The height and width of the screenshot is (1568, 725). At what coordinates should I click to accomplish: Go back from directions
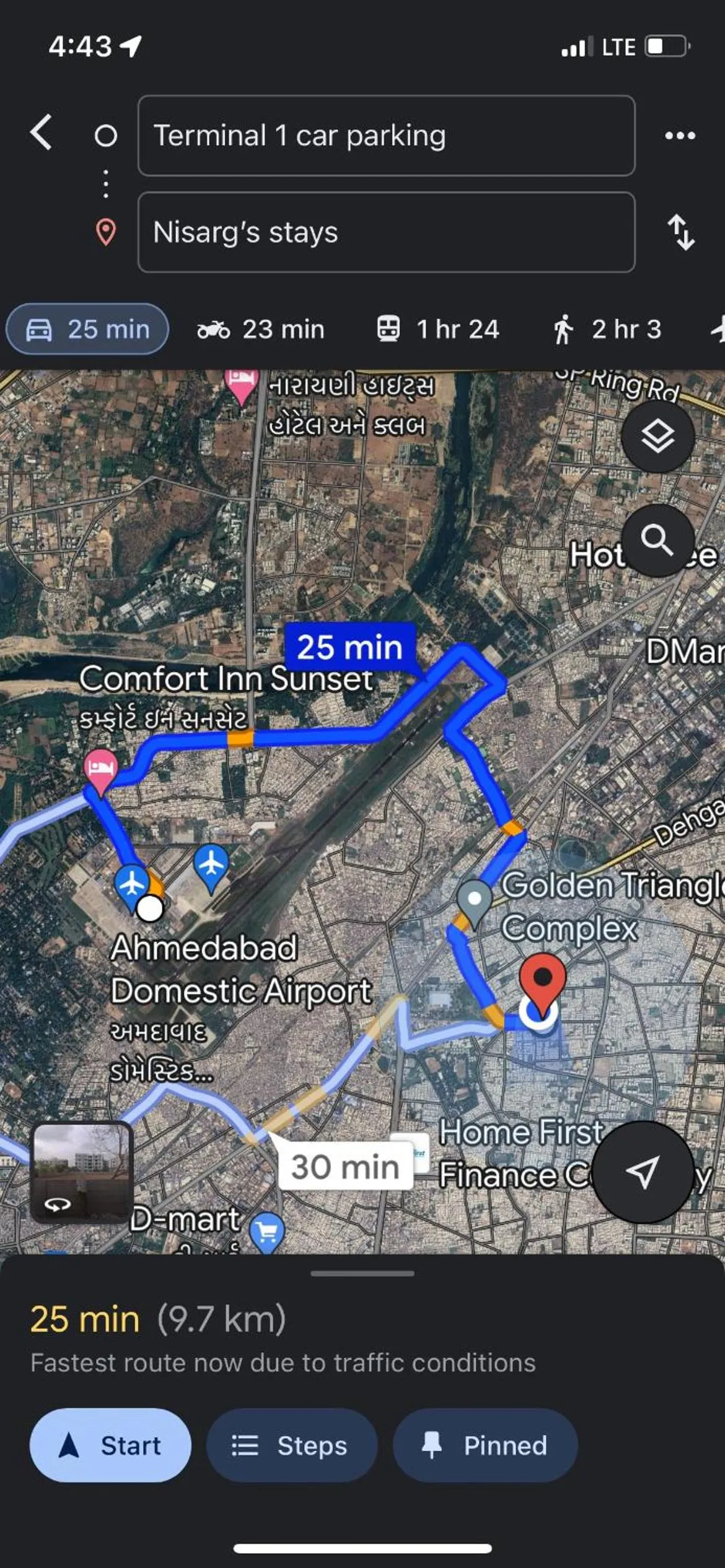[42, 133]
